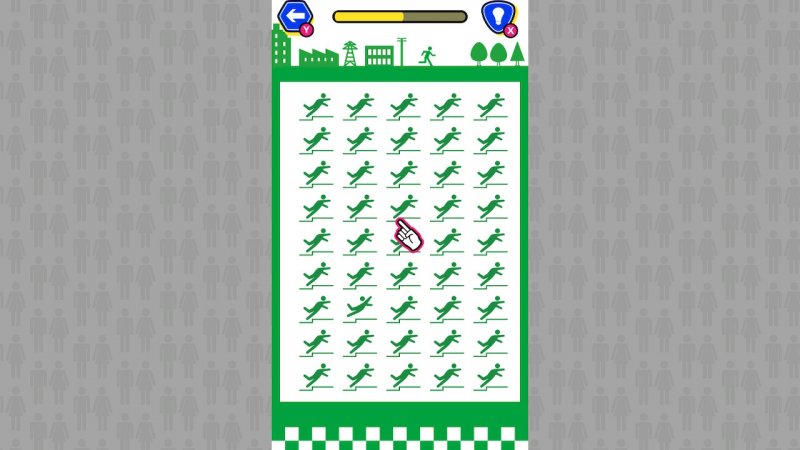
Task: Select the odd tripping figure that is falling forward
Action: click(360, 307)
